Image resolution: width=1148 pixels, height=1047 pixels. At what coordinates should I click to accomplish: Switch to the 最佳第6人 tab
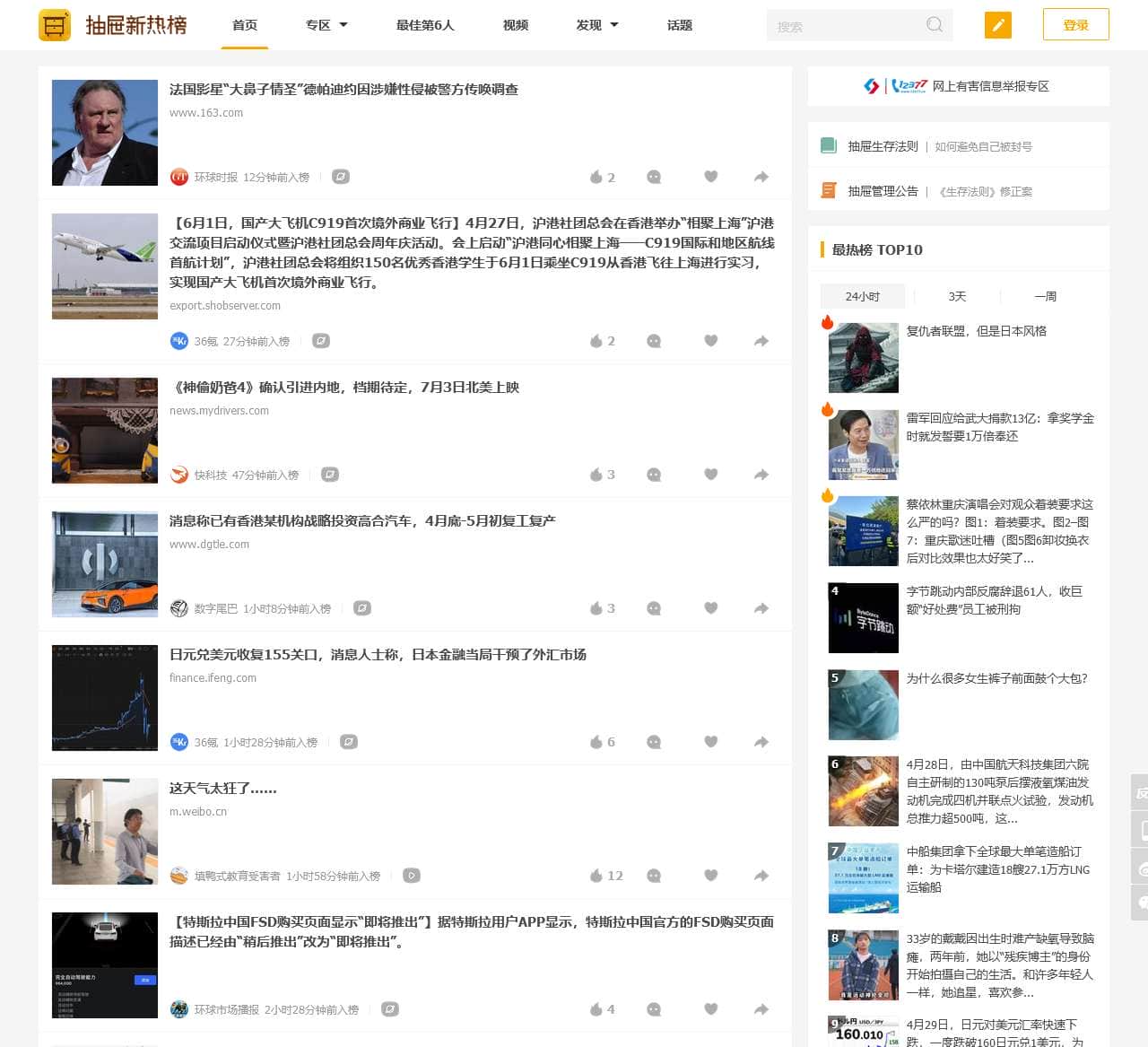coord(425,25)
